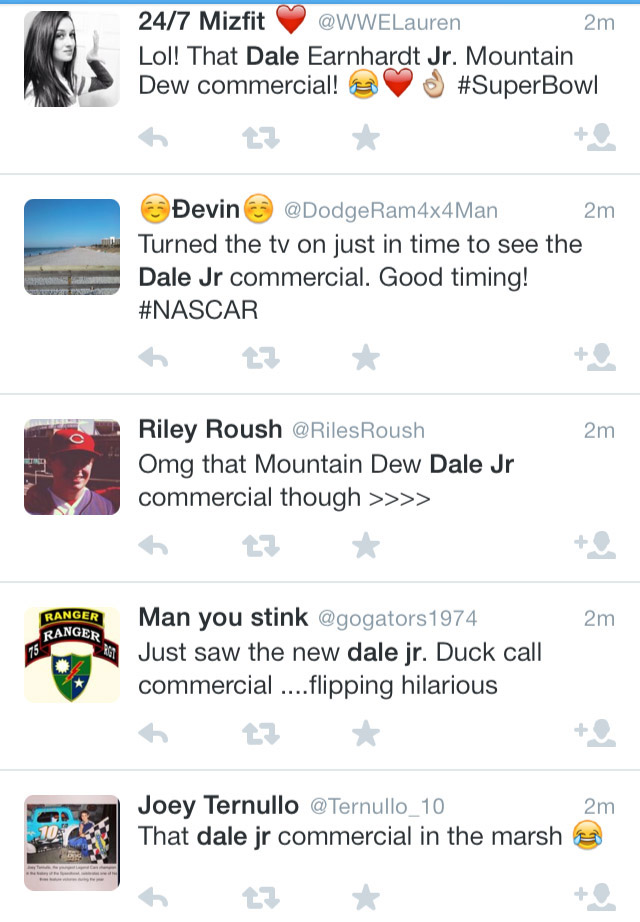Reply to the 24/7 Mizfit tweet
The width and height of the screenshot is (640, 922).
pyautogui.click(x=153, y=139)
